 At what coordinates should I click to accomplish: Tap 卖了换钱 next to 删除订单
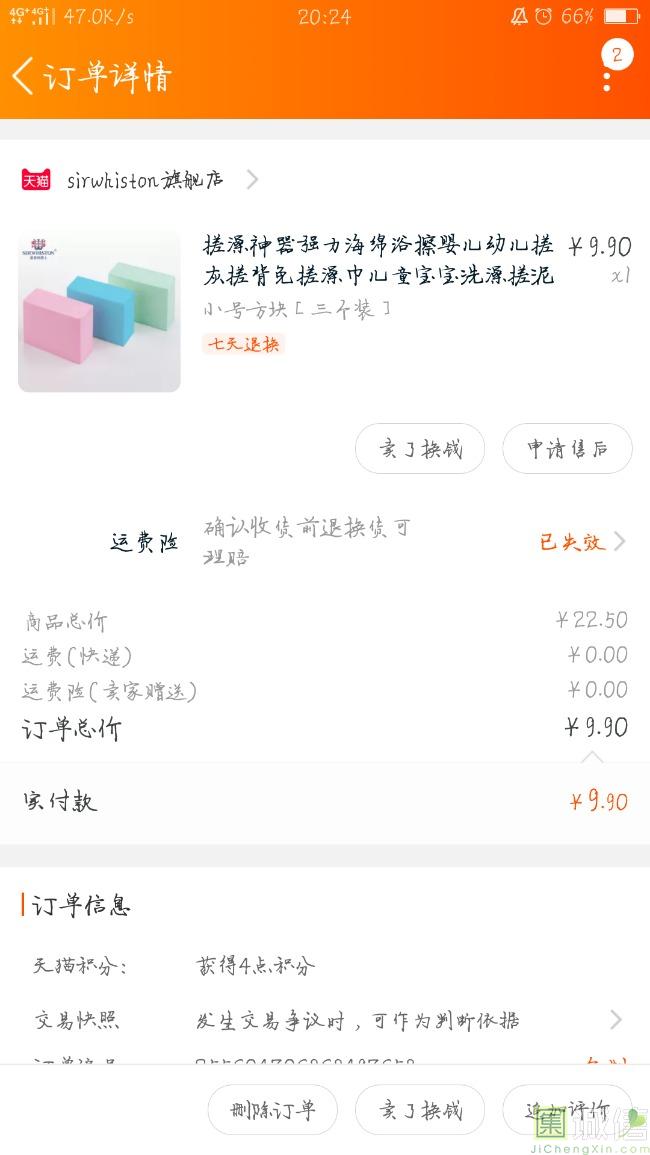[x=420, y=1110]
